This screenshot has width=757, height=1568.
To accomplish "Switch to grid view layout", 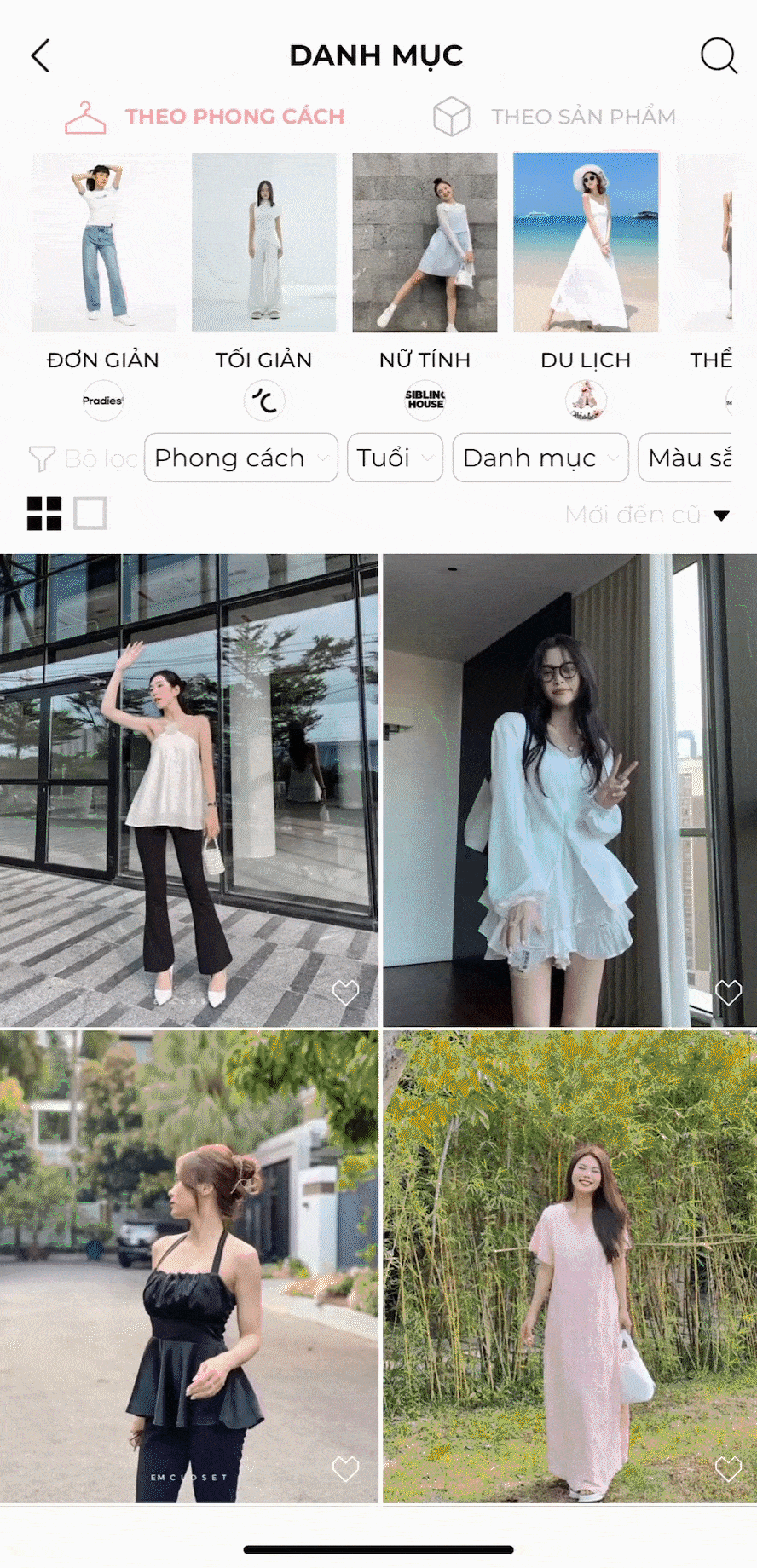I will tap(44, 514).
